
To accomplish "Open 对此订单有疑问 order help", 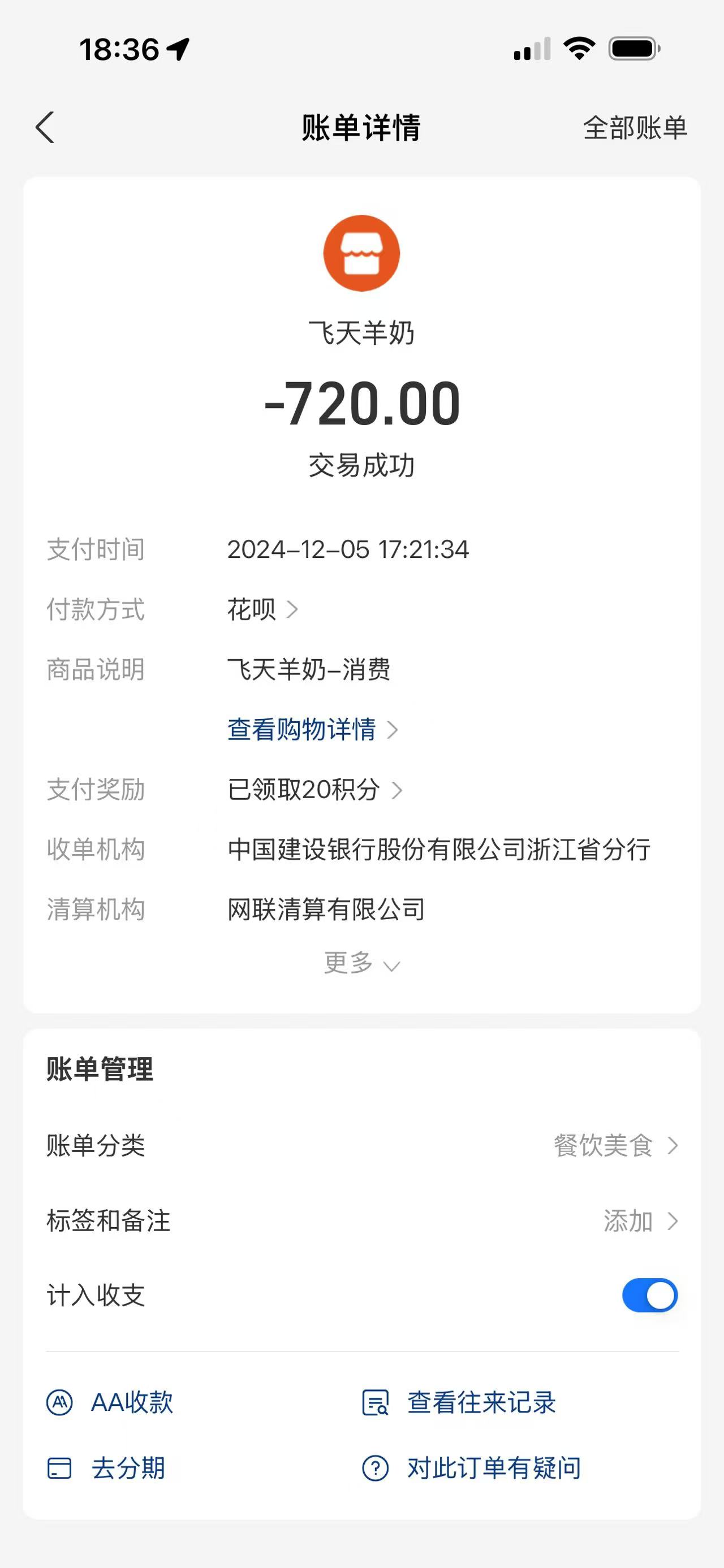I will point(472,1468).
